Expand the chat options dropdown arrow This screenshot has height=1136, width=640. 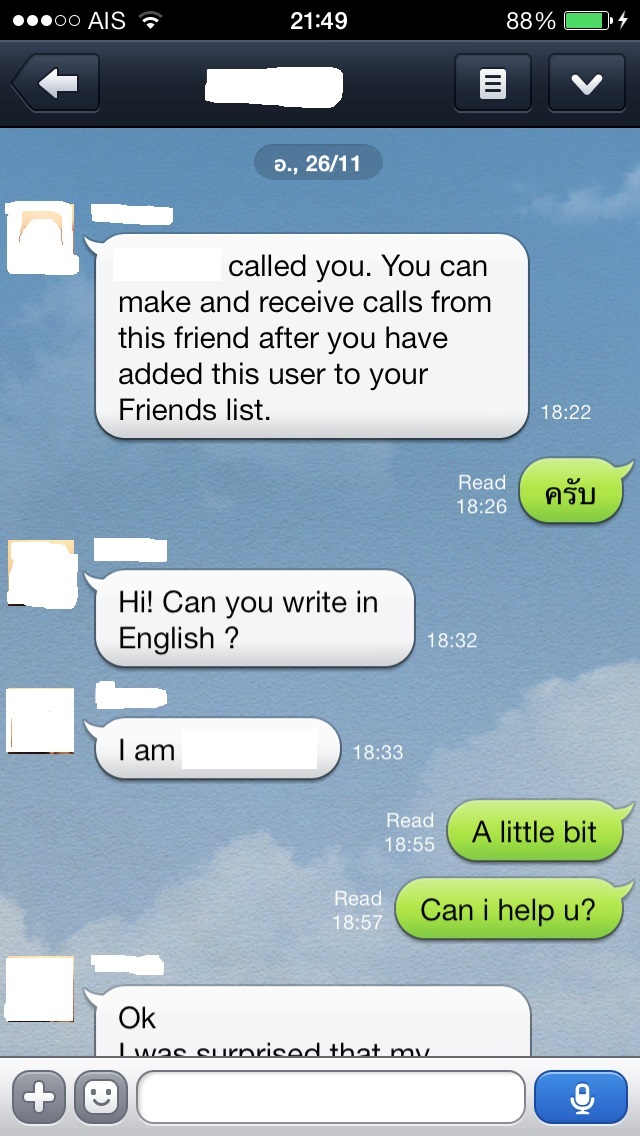(586, 84)
